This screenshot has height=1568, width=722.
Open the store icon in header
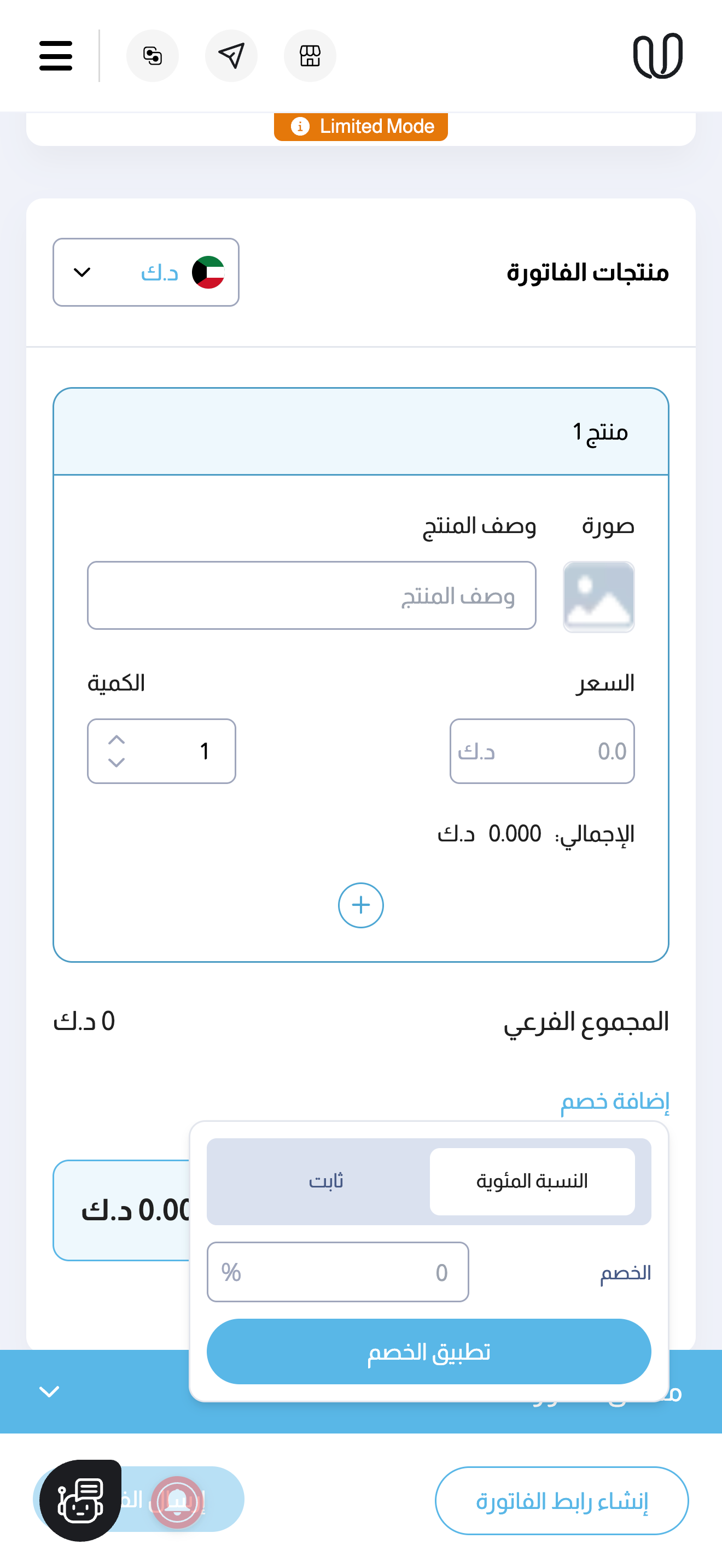(310, 55)
